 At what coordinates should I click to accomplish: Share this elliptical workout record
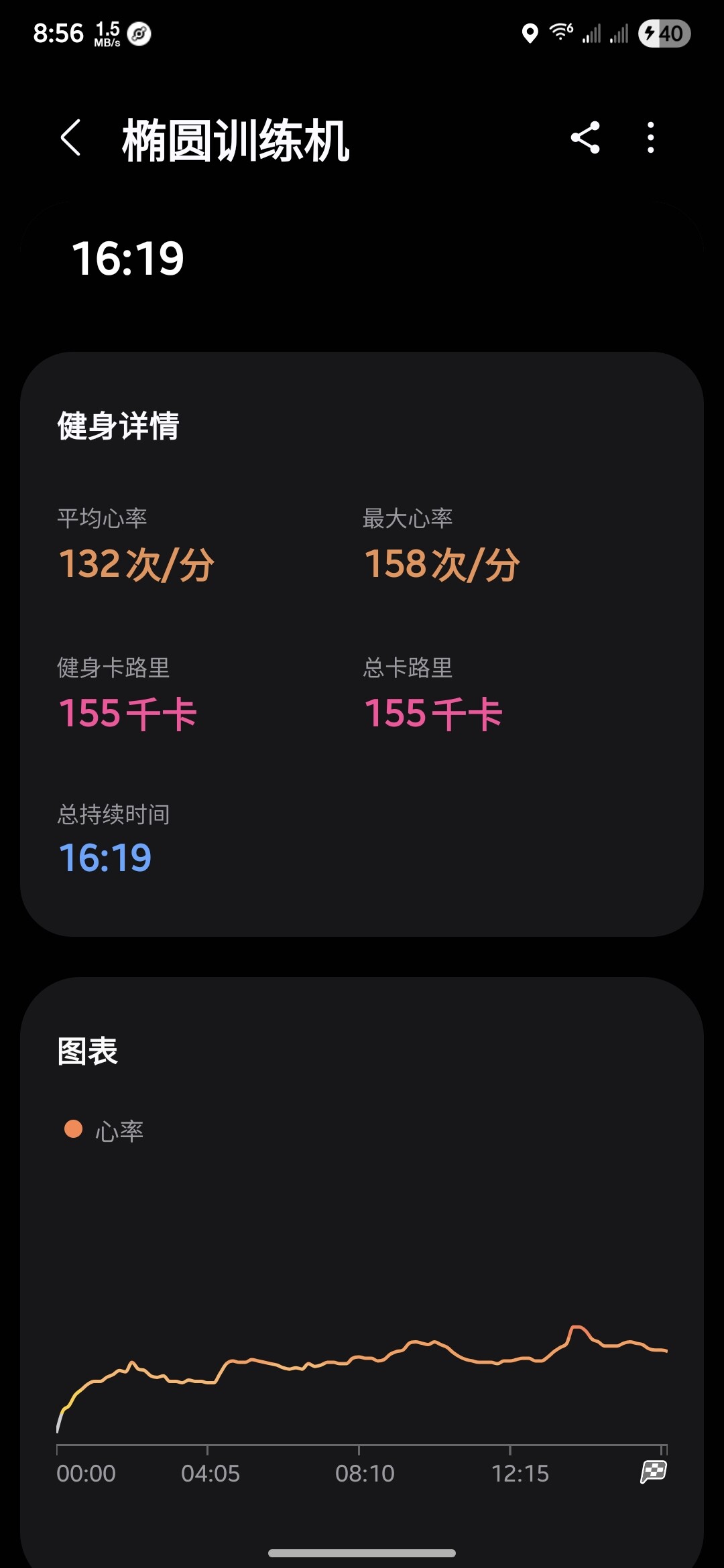point(585,138)
